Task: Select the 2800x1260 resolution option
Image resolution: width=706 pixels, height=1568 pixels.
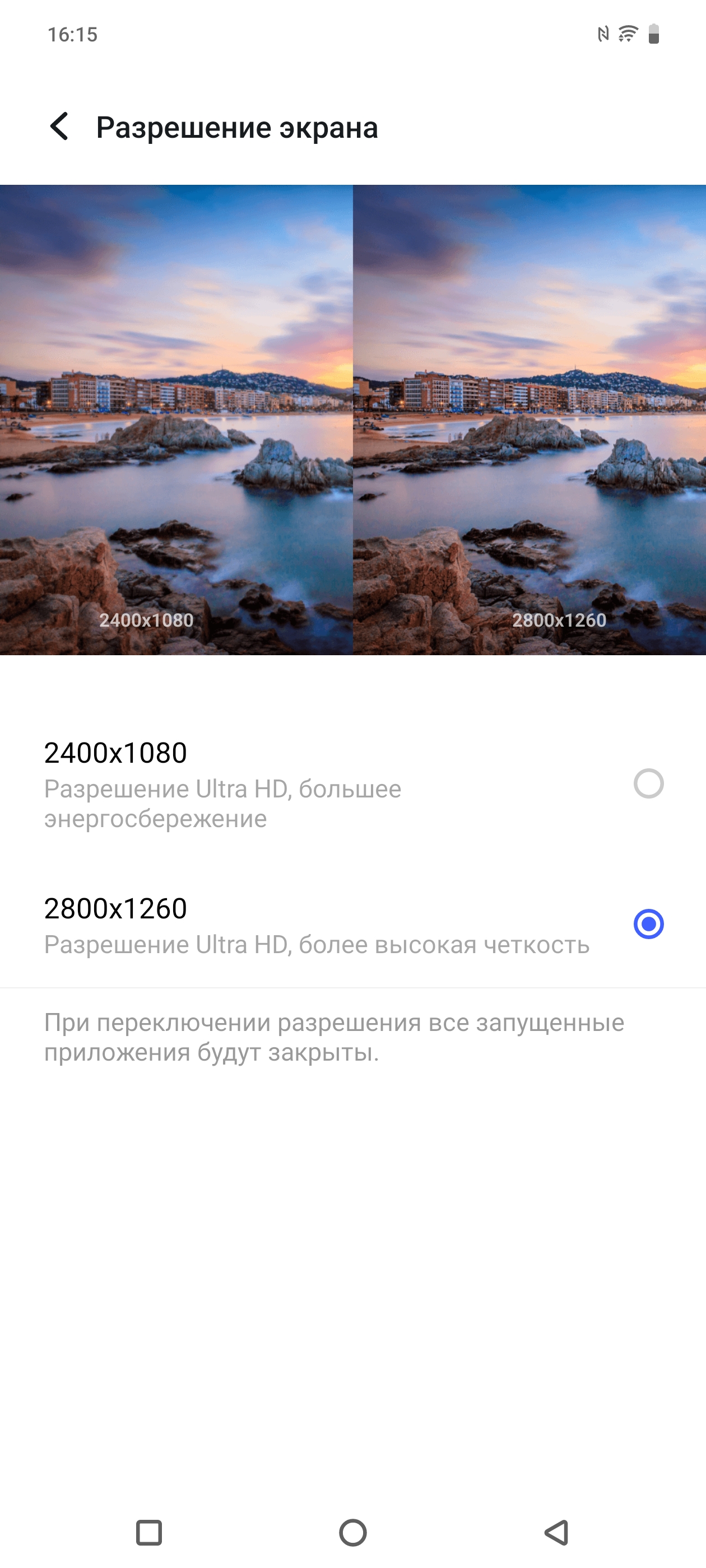Action: 648,924
